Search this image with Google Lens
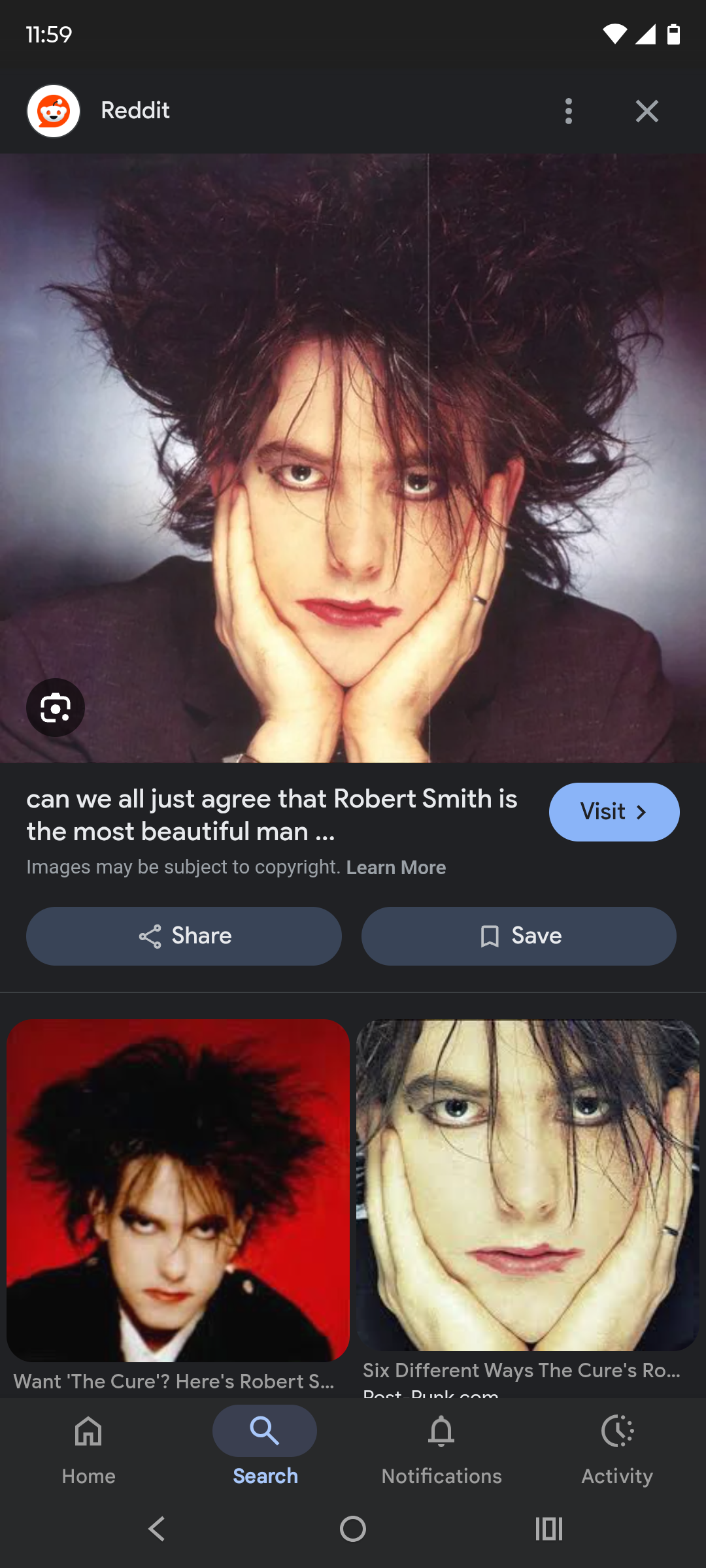The height and width of the screenshot is (1568, 706). (56, 708)
